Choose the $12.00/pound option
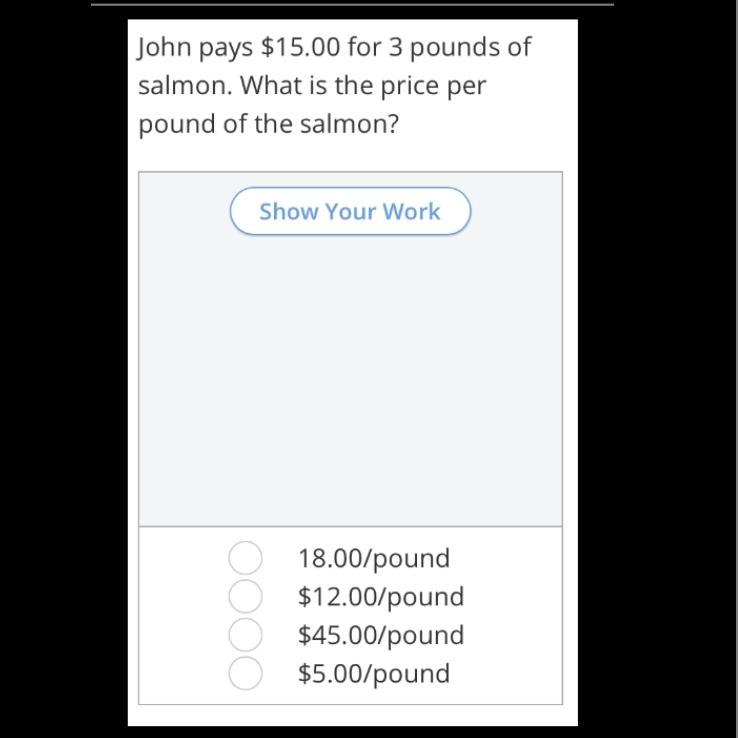This screenshot has height=738, width=738. click(246, 596)
